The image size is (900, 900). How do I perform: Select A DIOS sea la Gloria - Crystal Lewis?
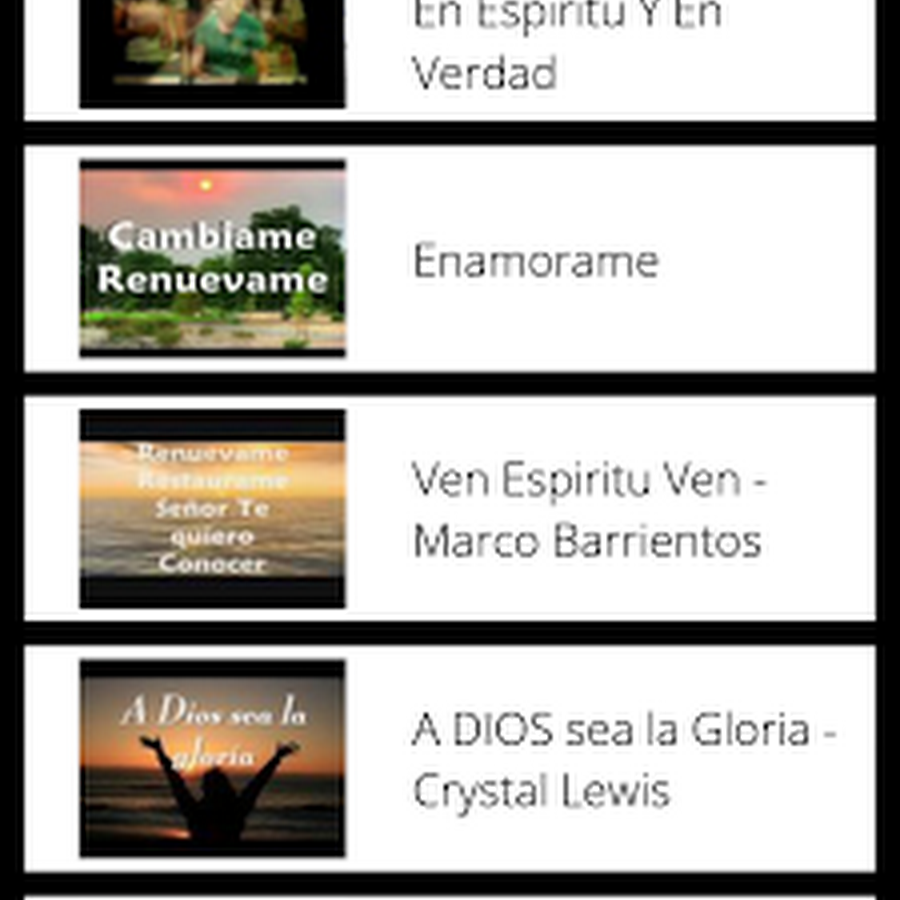click(x=622, y=760)
